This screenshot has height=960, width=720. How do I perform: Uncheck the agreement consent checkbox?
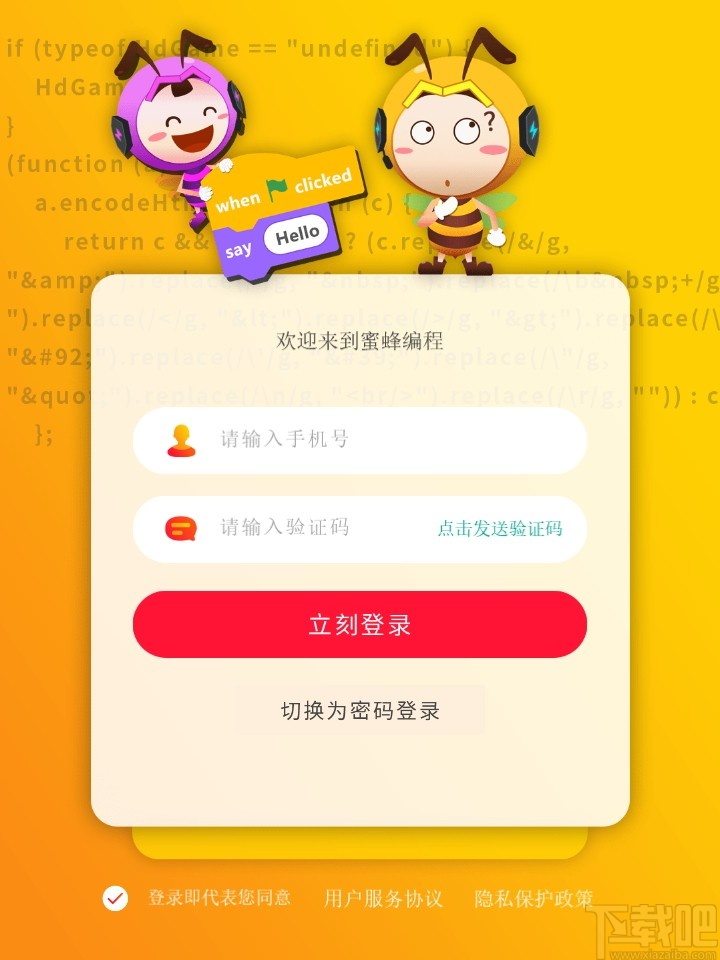pos(116,898)
